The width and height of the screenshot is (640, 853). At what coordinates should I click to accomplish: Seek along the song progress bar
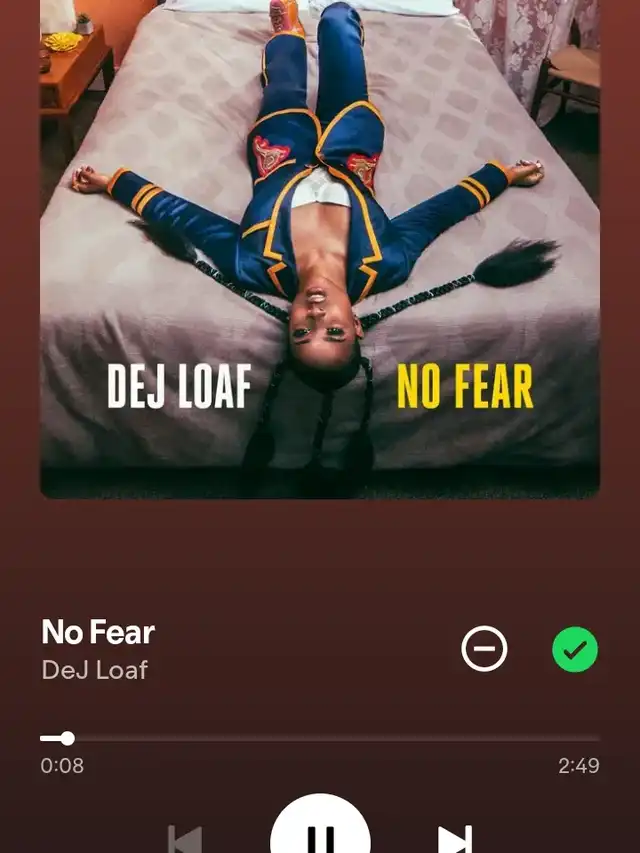[320, 739]
